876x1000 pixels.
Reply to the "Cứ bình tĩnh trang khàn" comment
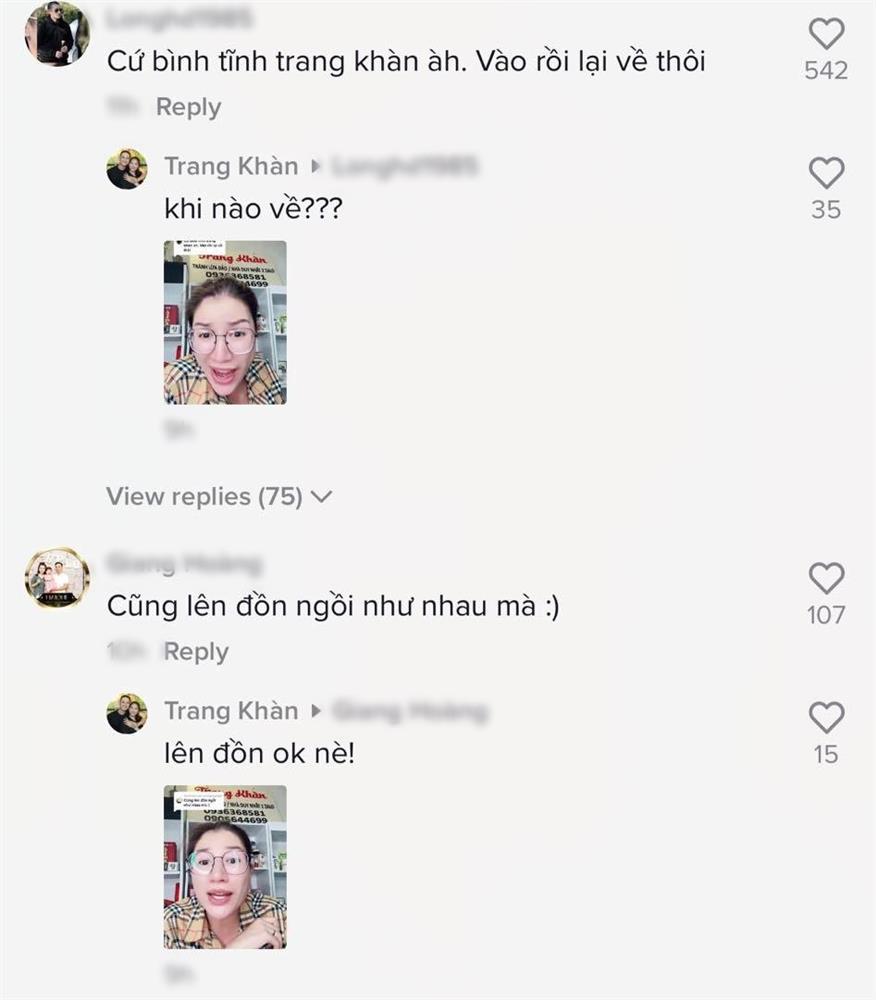click(x=188, y=107)
